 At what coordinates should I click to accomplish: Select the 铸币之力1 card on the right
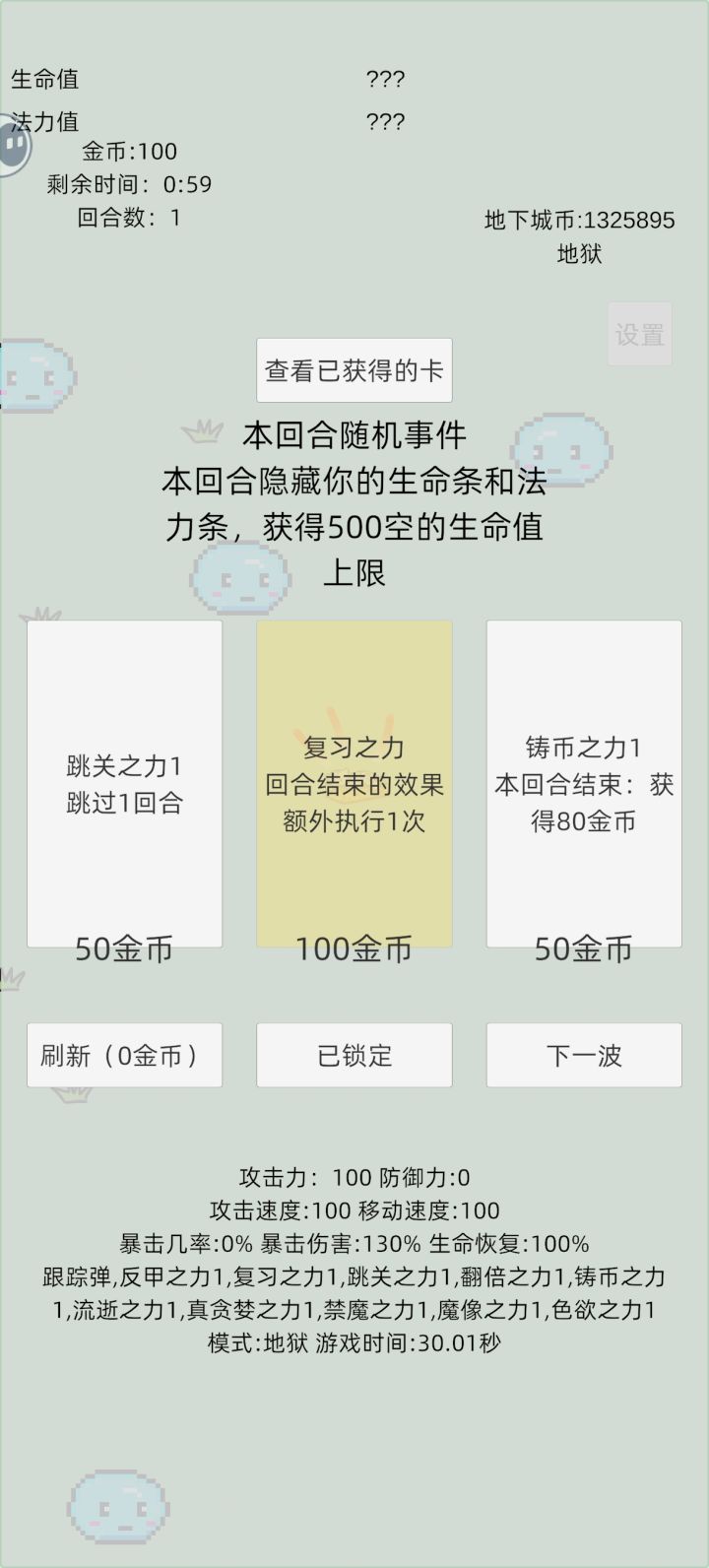tap(584, 783)
